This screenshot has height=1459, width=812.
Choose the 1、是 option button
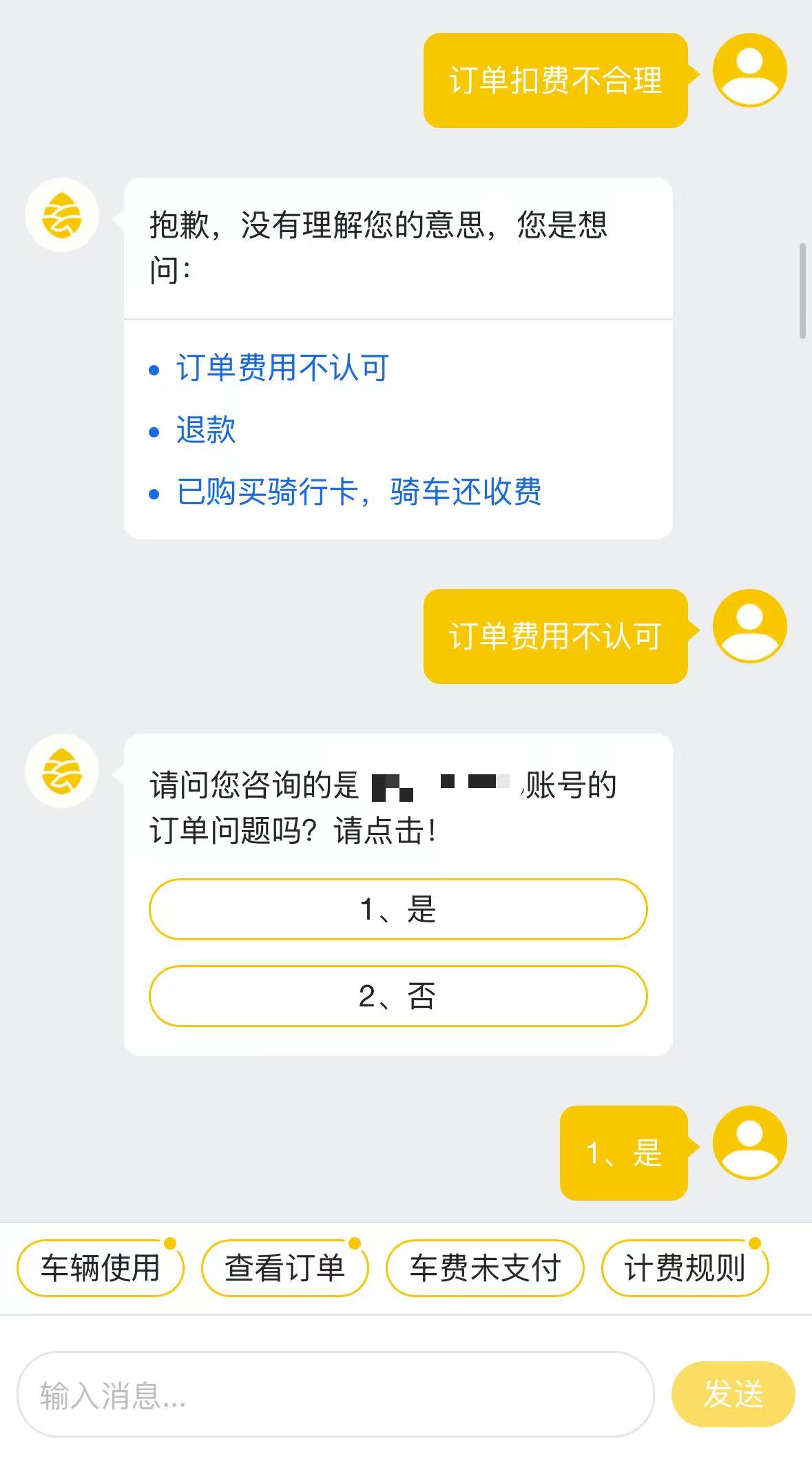point(398,909)
